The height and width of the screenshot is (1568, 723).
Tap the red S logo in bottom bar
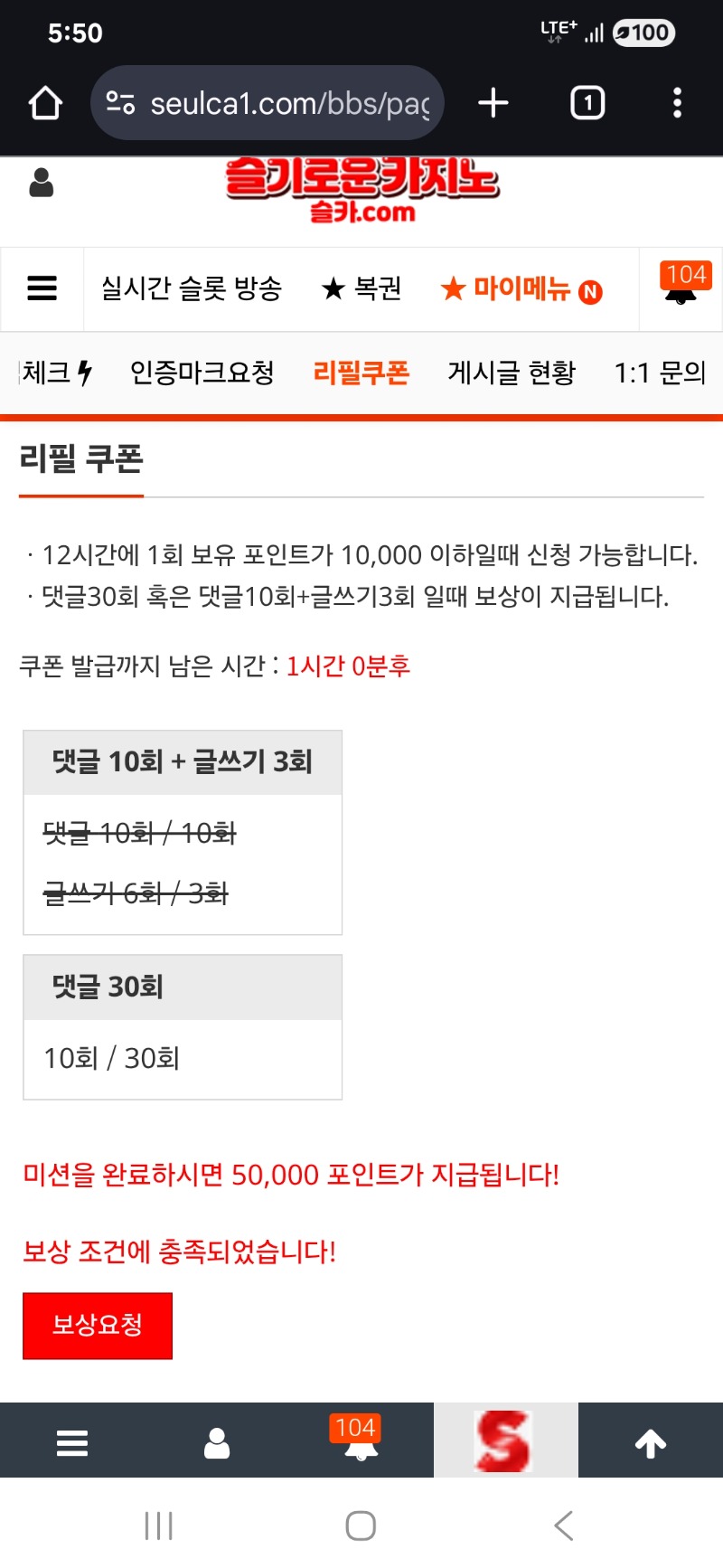click(x=505, y=1440)
